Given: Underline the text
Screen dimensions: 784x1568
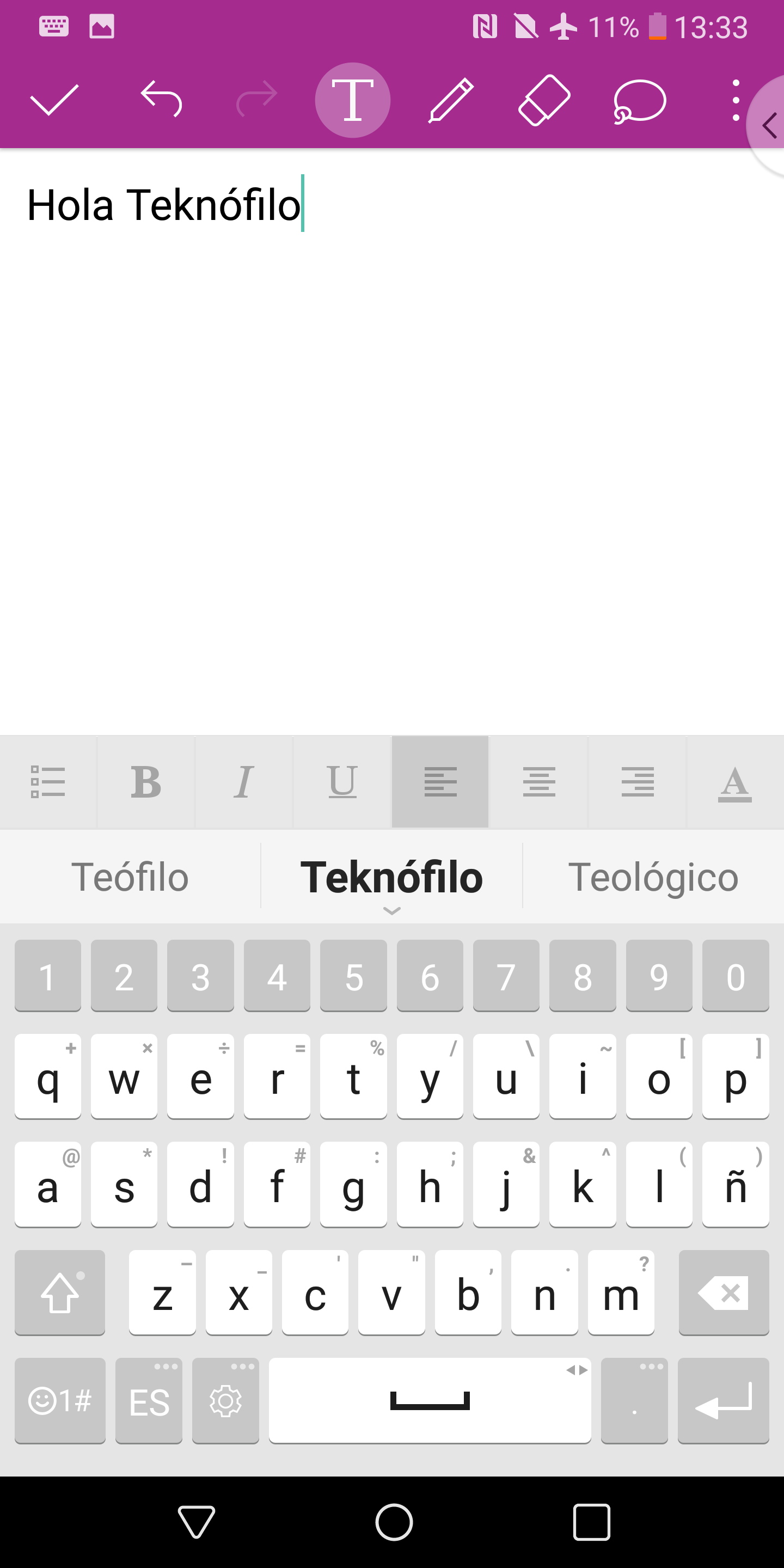Looking at the screenshot, I should click(342, 782).
